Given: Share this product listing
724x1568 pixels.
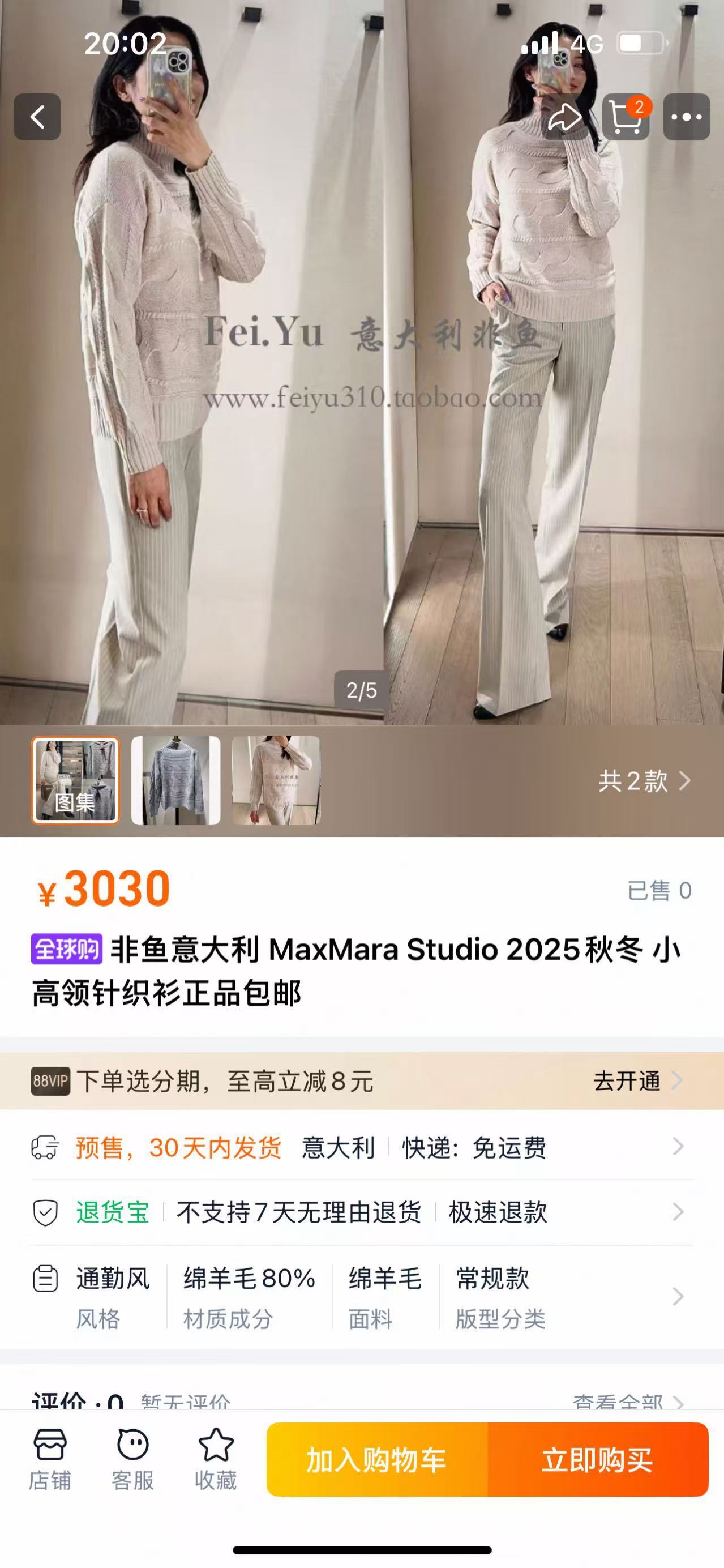Looking at the screenshot, I should (x=564, y=117).
